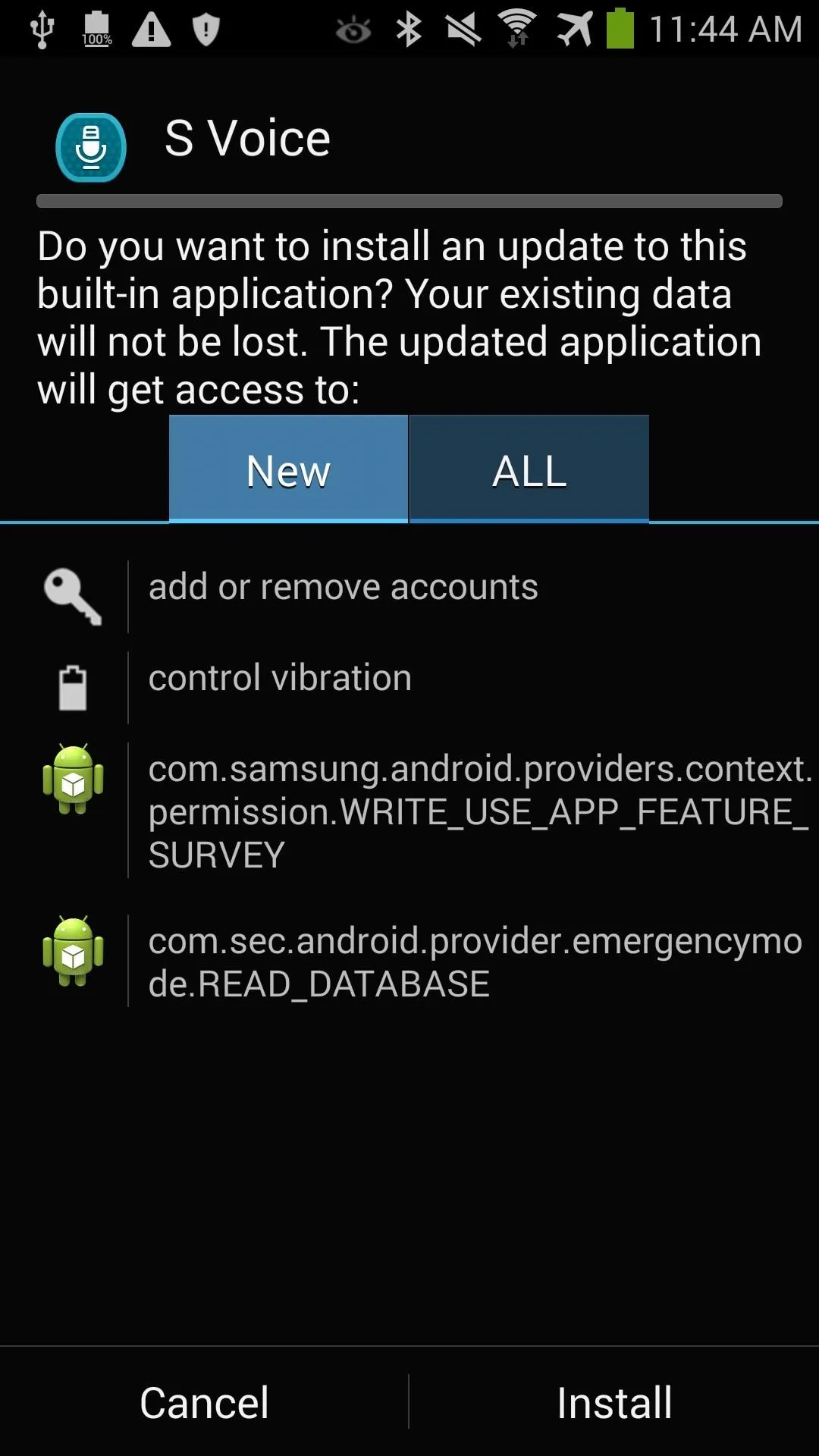Image resolution: width=819 pixels, height=1456 pixels.
Task: View the WRITE_USE_APP_FEATURE_SURVEY permission details
Action: pyautogui.click(x=409, y=811)
